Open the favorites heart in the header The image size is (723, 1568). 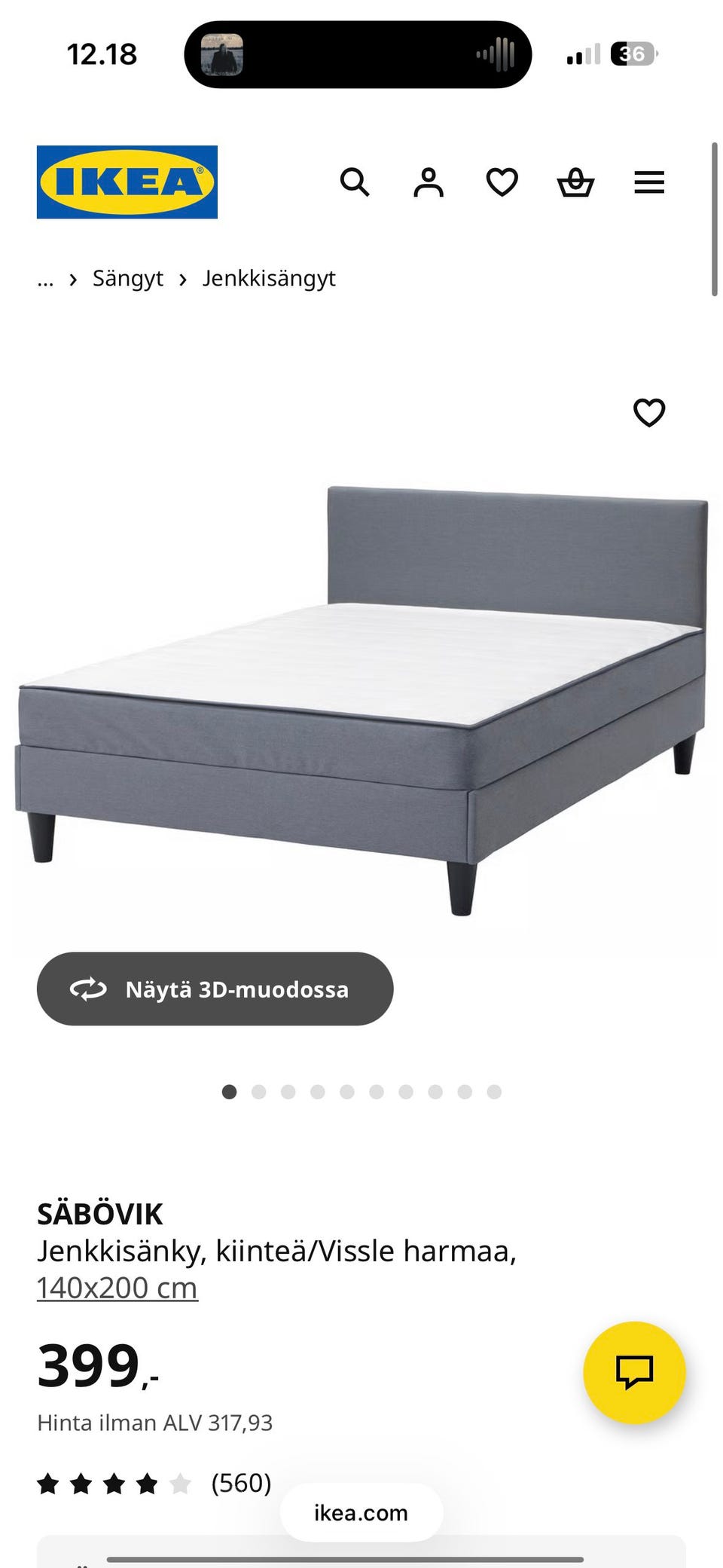click(502, 182)
